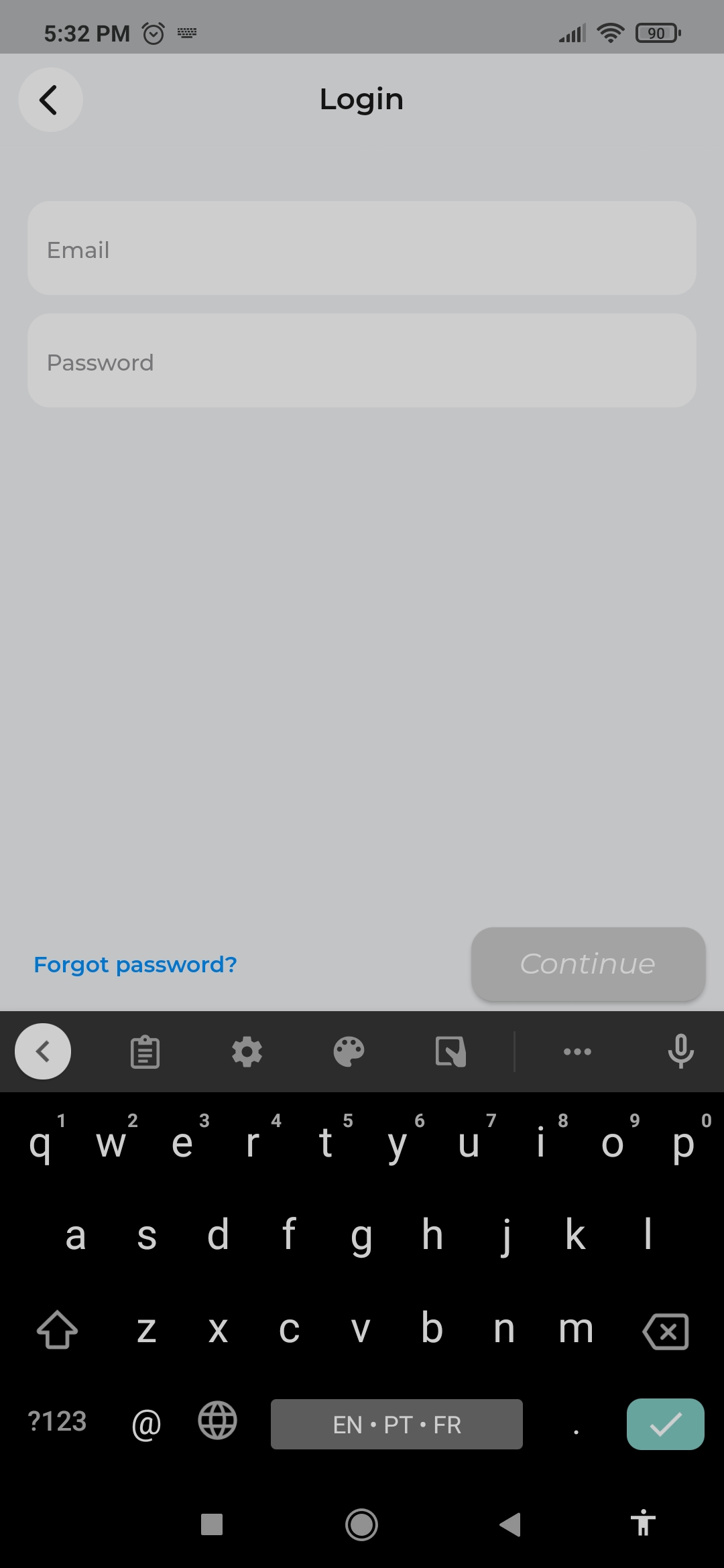
Task: Switch keyboard language with globe key
Action: pyautogui.click(x=218, y=1421)
